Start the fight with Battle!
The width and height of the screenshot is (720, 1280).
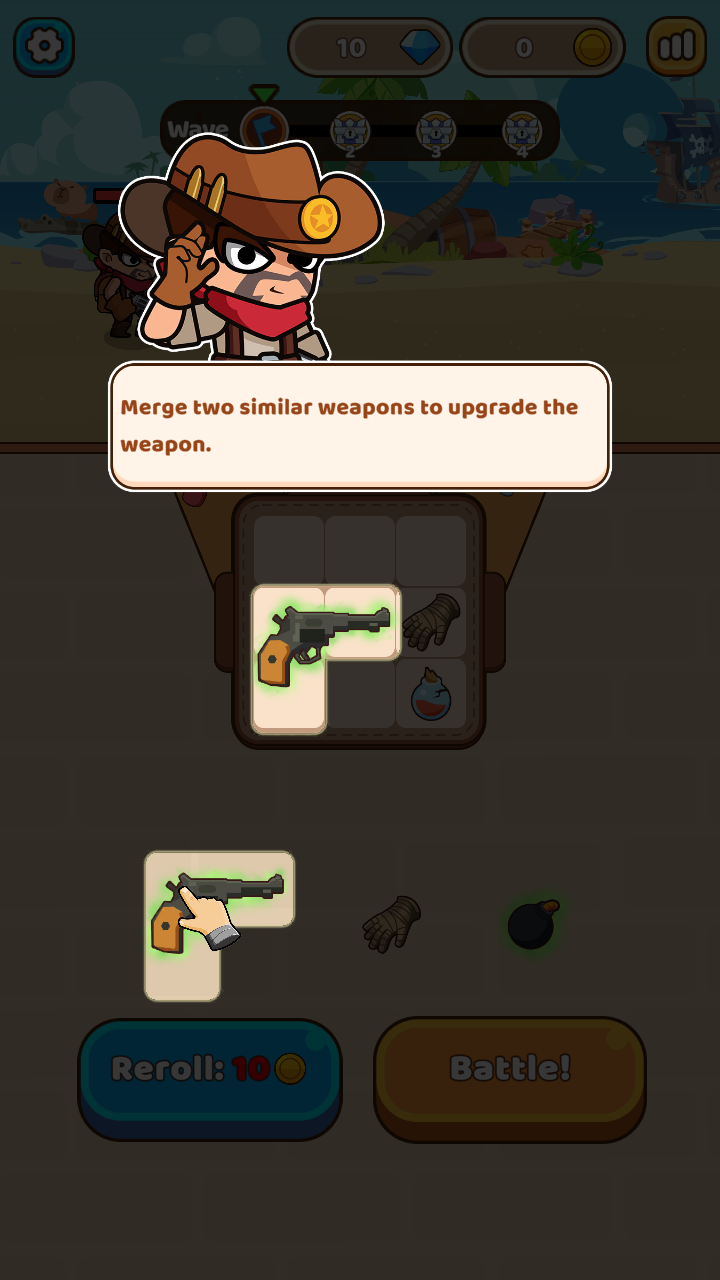pyautogui.click(x=510, y=1070)
